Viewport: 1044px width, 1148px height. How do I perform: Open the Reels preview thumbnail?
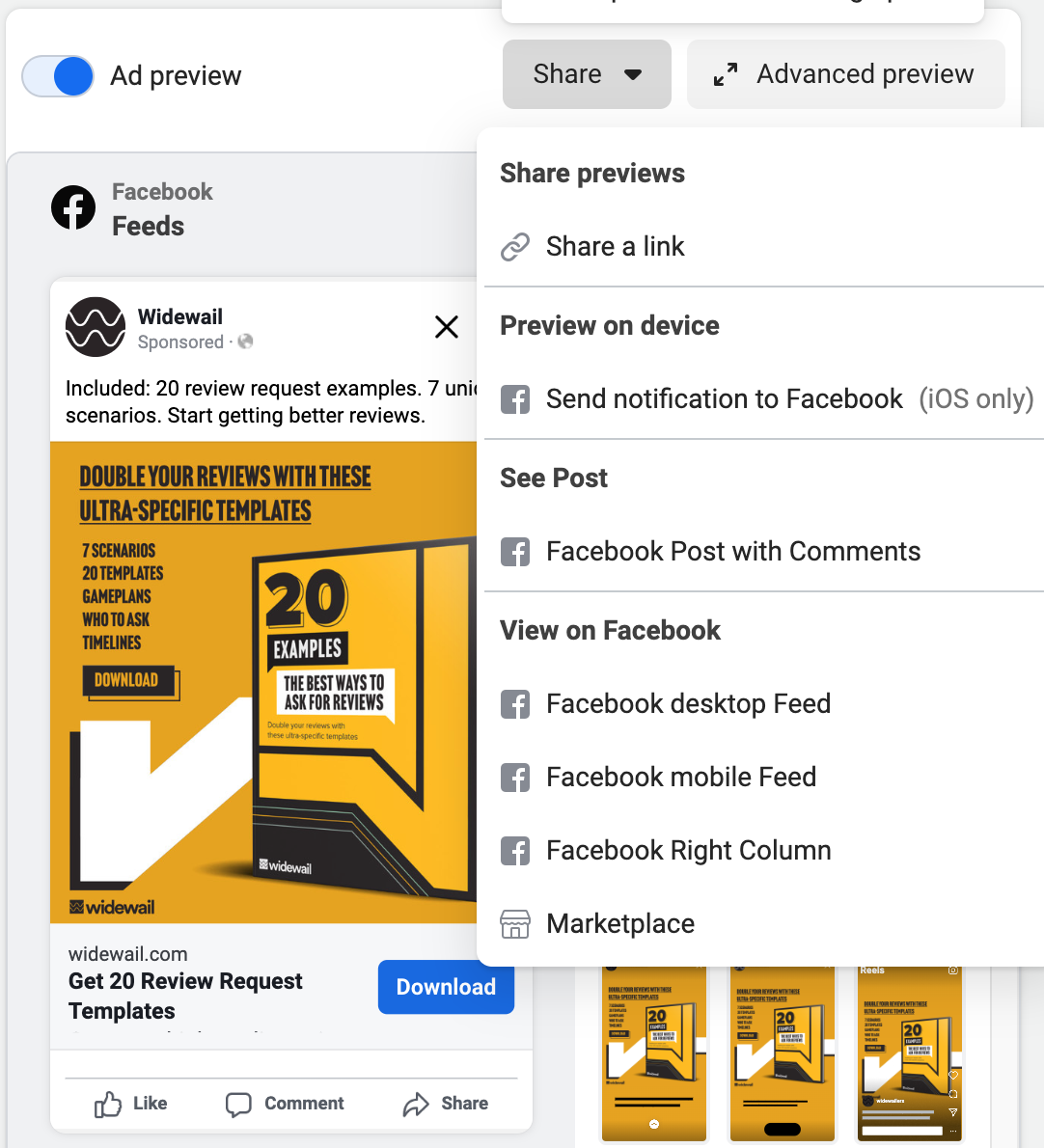click(x=910, y=1052)
